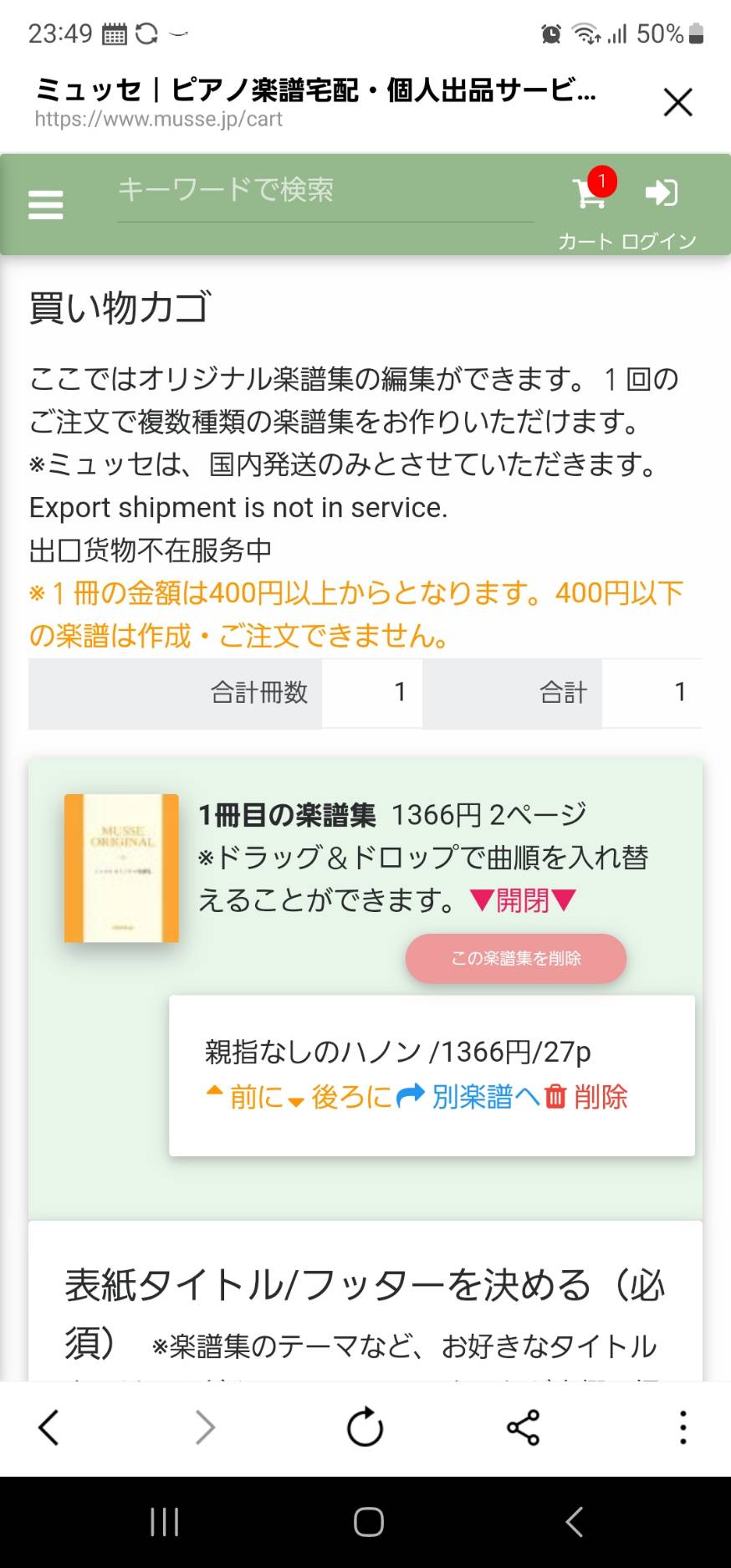Share this page
This screenshot has width=731, height=1568.
tap(524, 1427)
